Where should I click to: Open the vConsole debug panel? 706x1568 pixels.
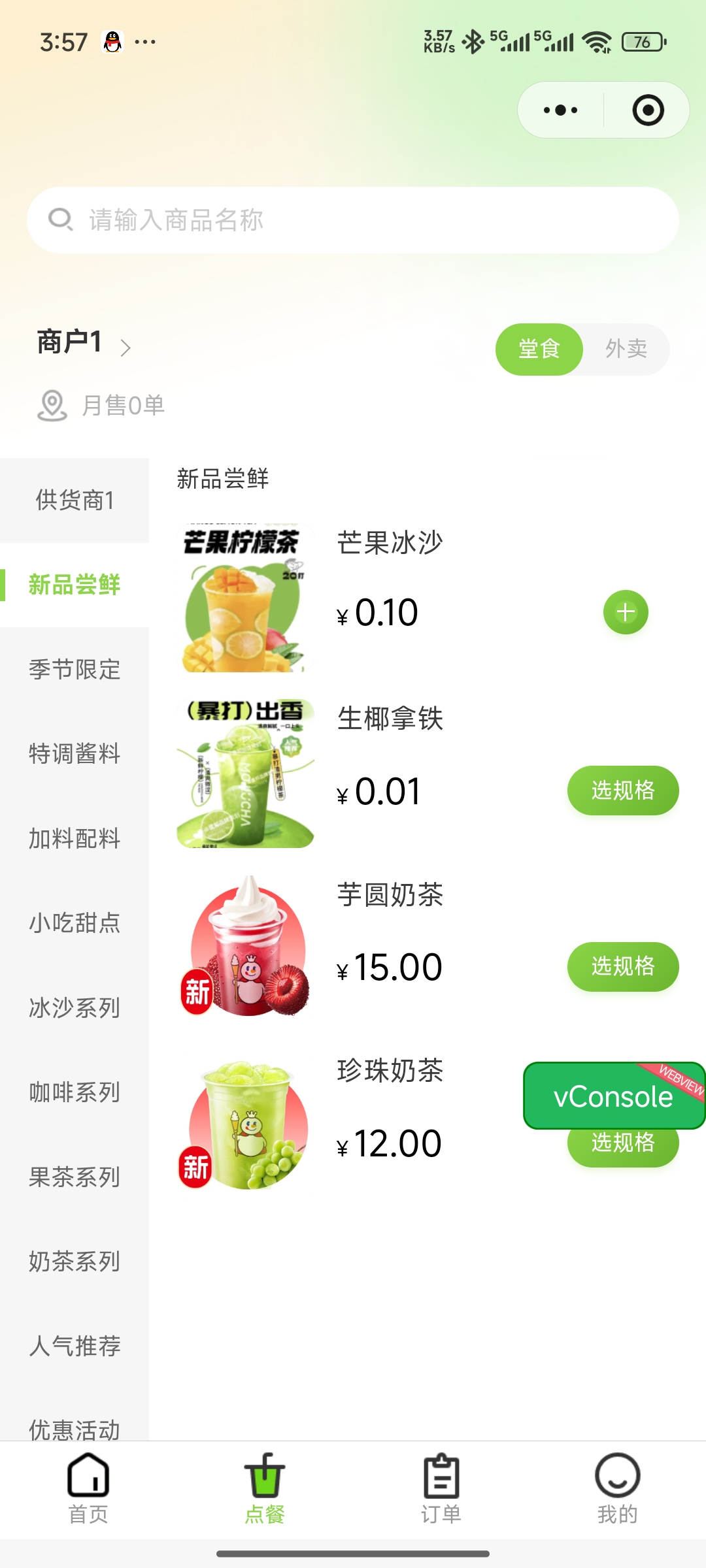(613, 1096)
